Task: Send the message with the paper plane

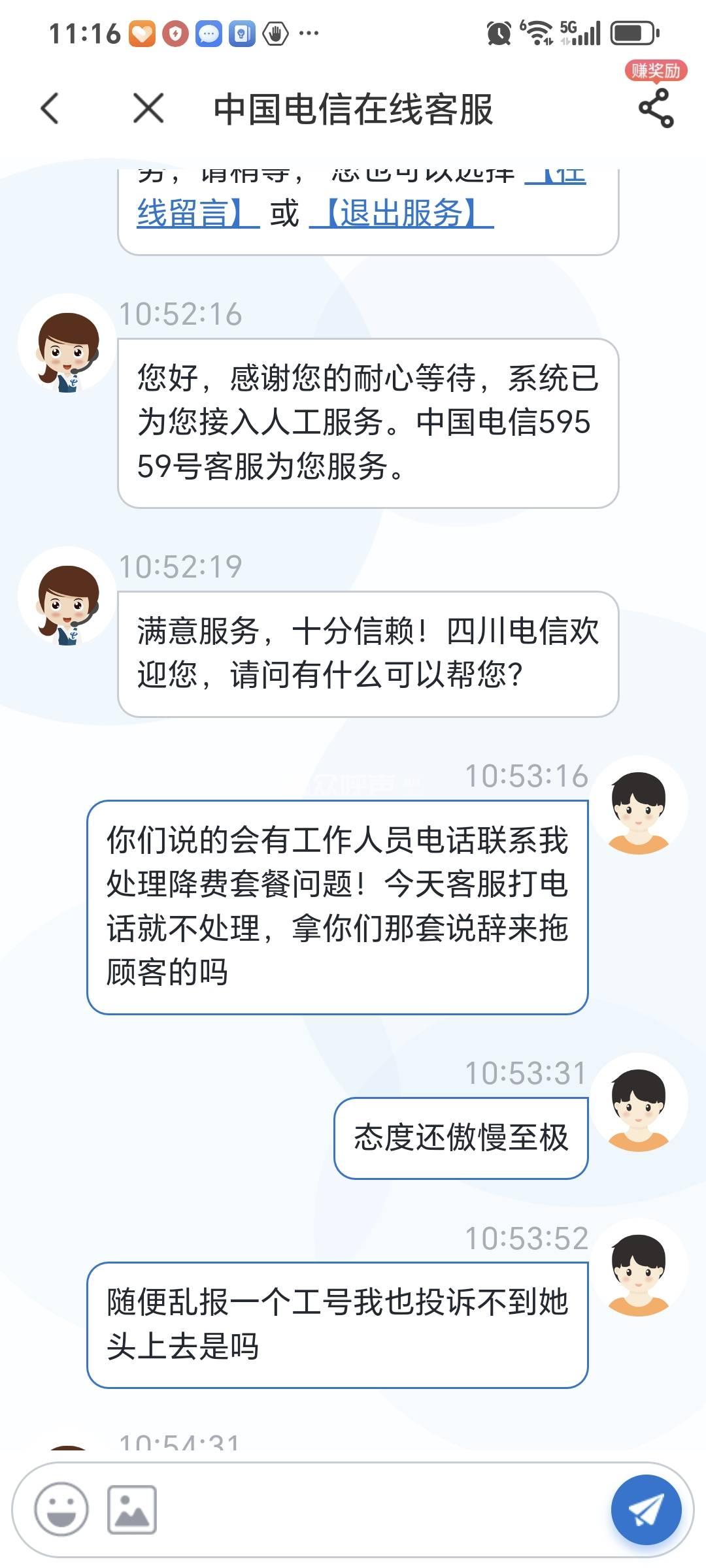Action: 646,1509
